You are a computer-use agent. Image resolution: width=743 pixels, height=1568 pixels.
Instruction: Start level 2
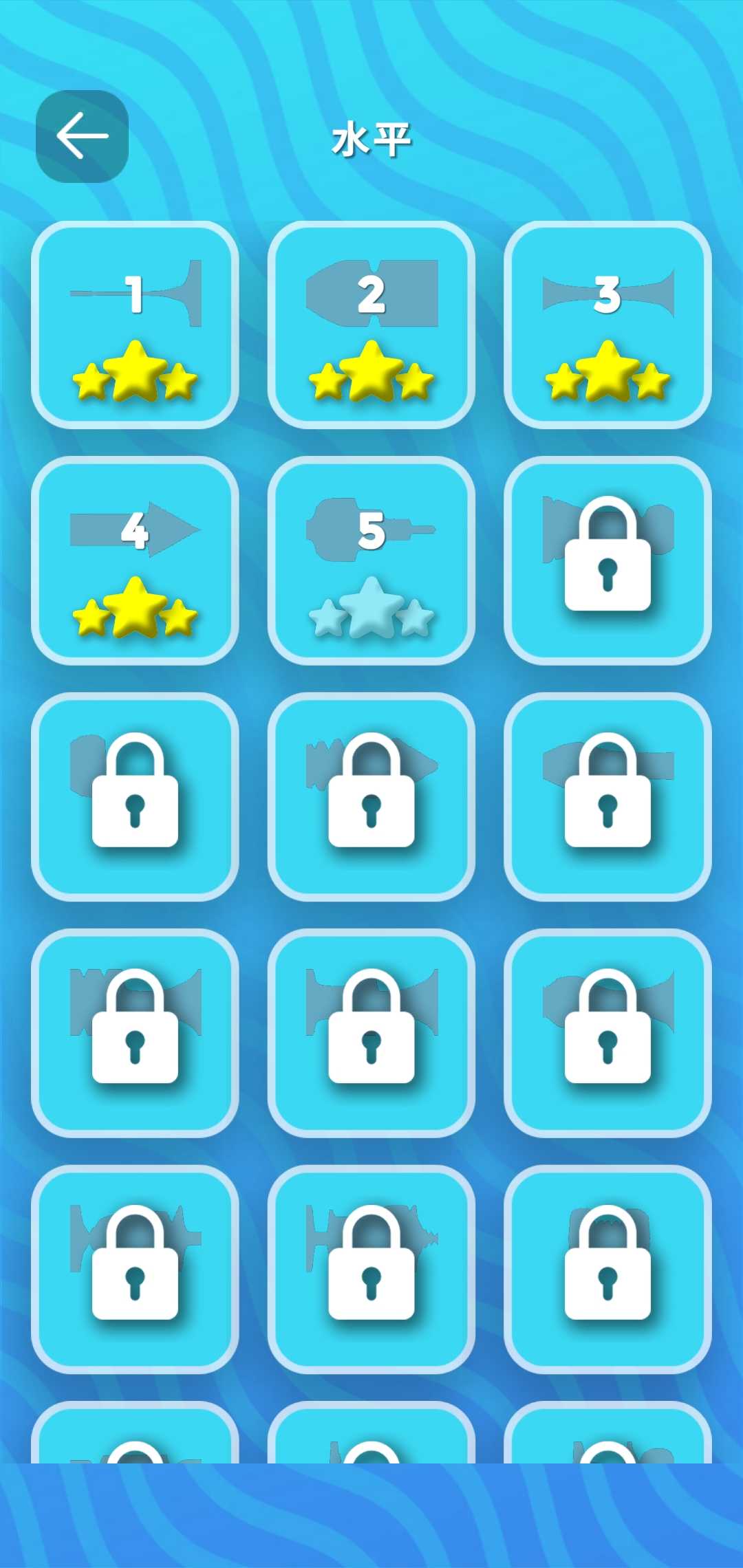[x=371, y=325]
